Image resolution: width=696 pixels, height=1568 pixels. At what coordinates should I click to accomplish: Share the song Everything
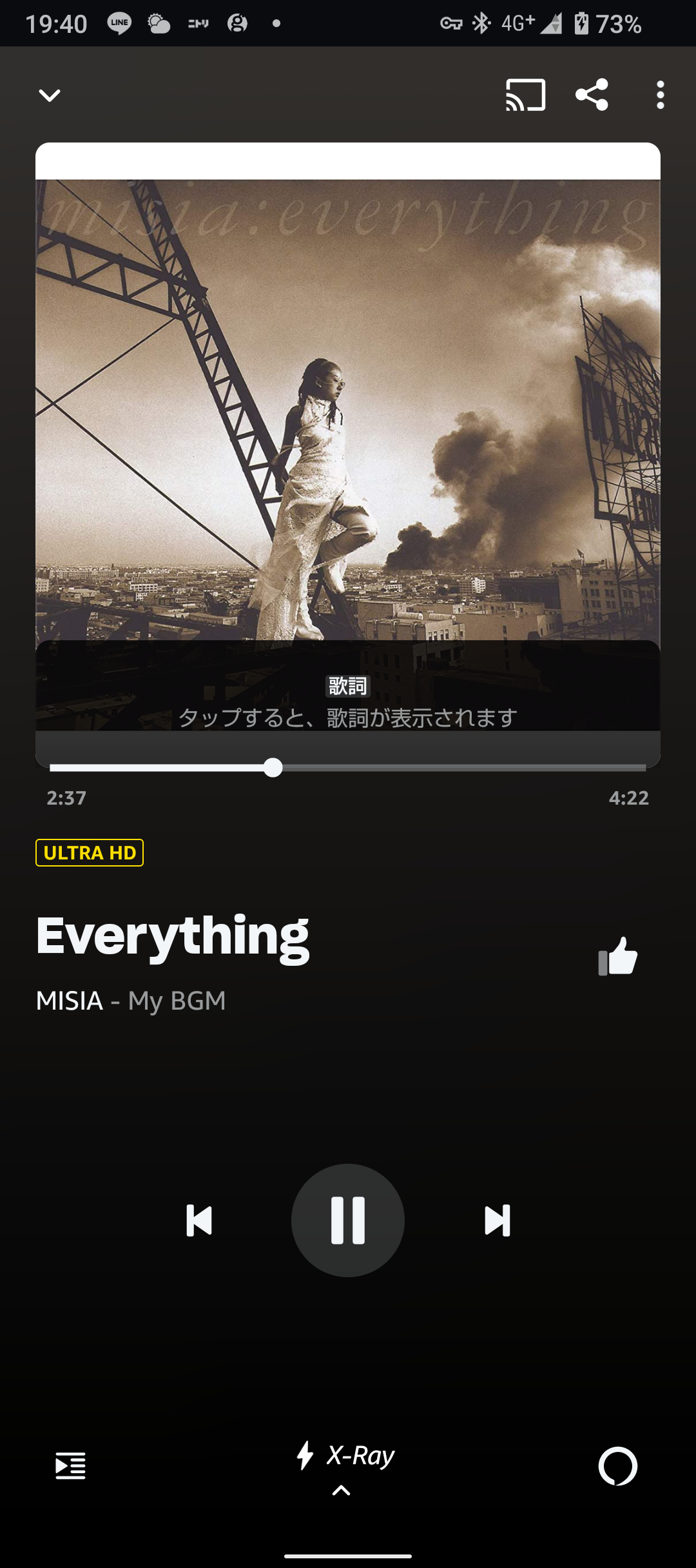[592, 95]
